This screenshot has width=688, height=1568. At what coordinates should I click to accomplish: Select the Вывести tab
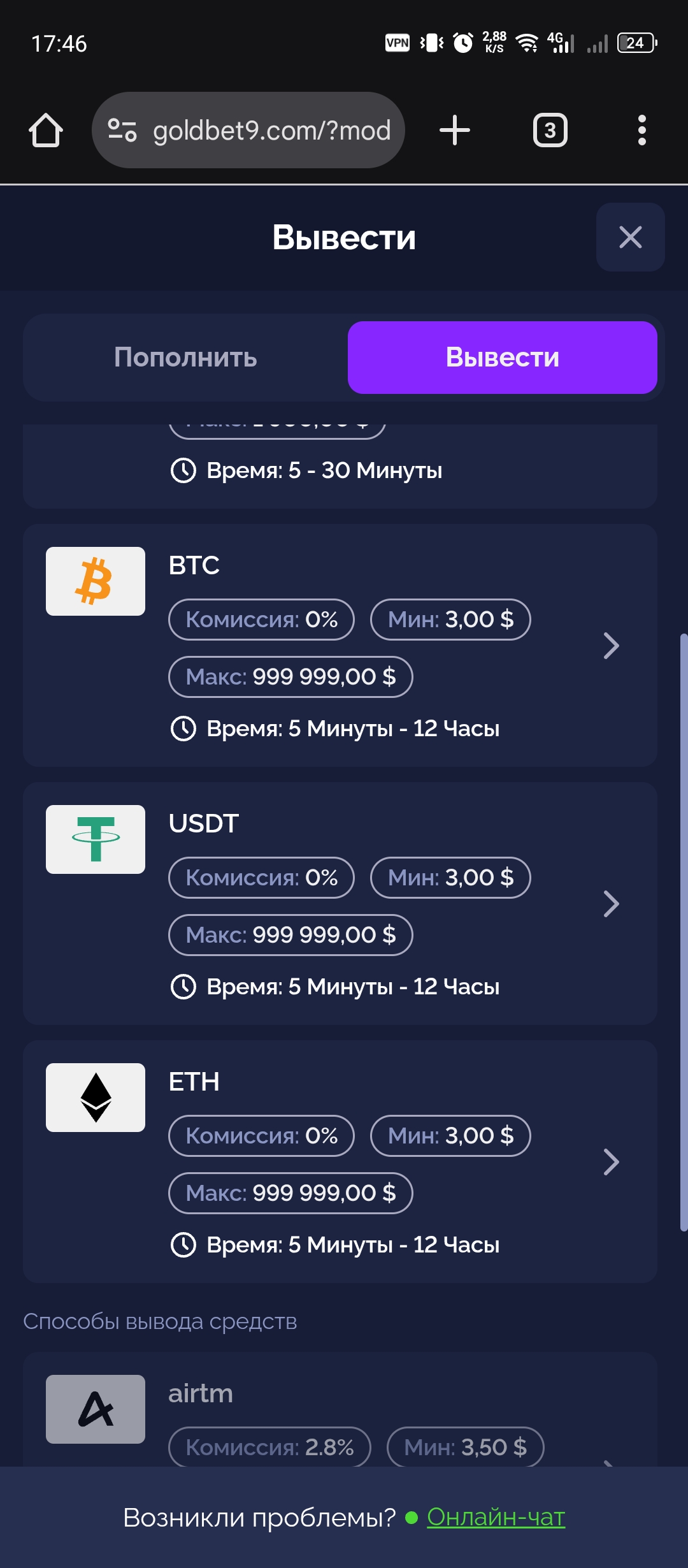pos(502,358)
